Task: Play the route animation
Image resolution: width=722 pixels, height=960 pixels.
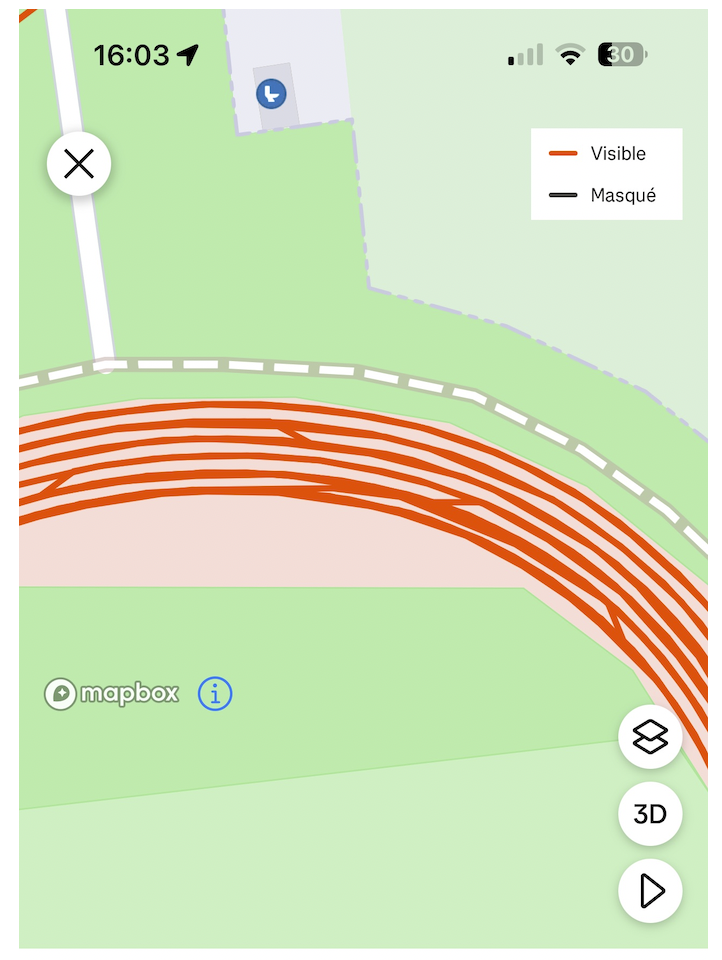Action: tap(650, 890)
